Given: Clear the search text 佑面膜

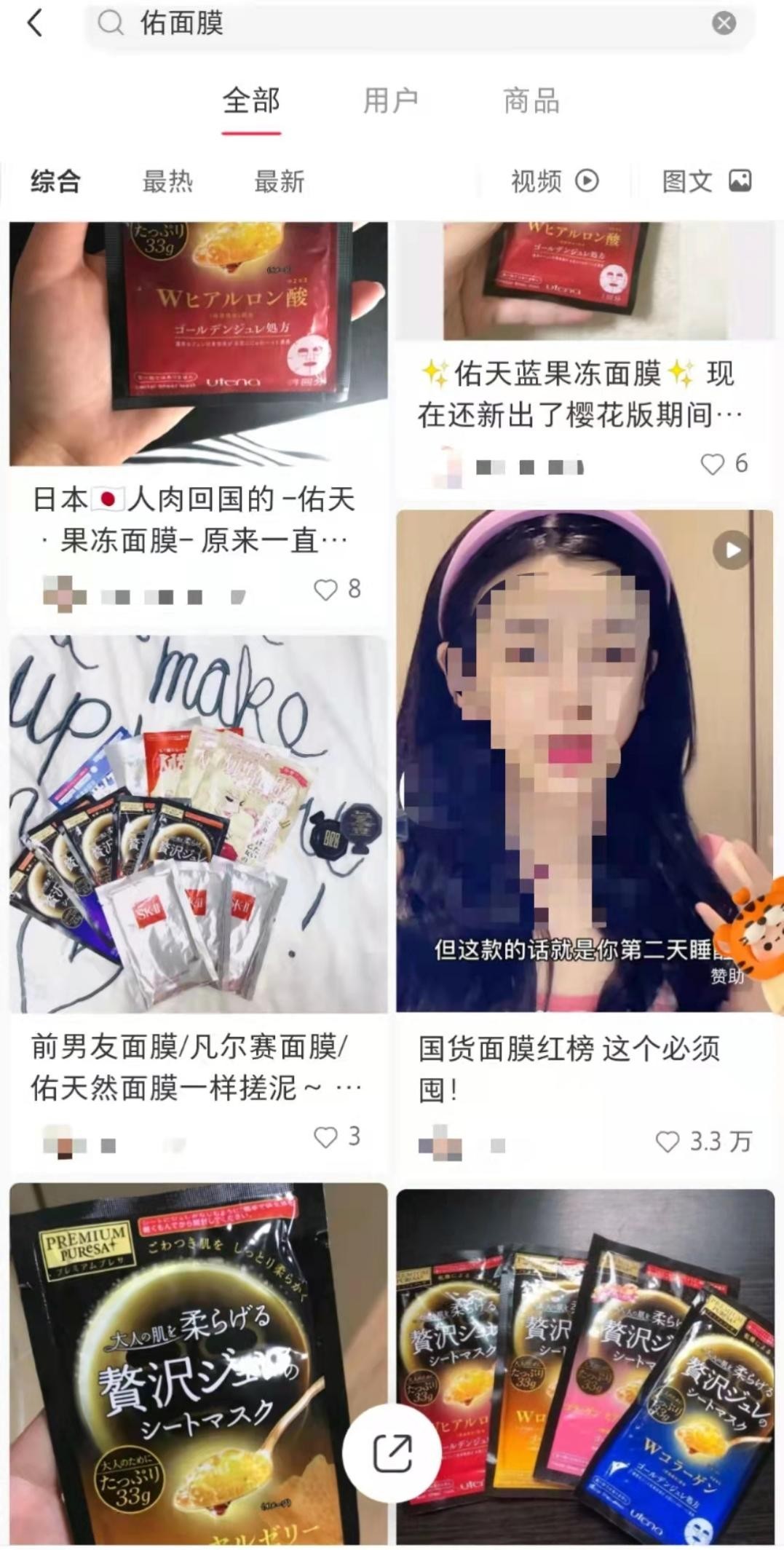Looking at the screenshot, I should (723, 23).
